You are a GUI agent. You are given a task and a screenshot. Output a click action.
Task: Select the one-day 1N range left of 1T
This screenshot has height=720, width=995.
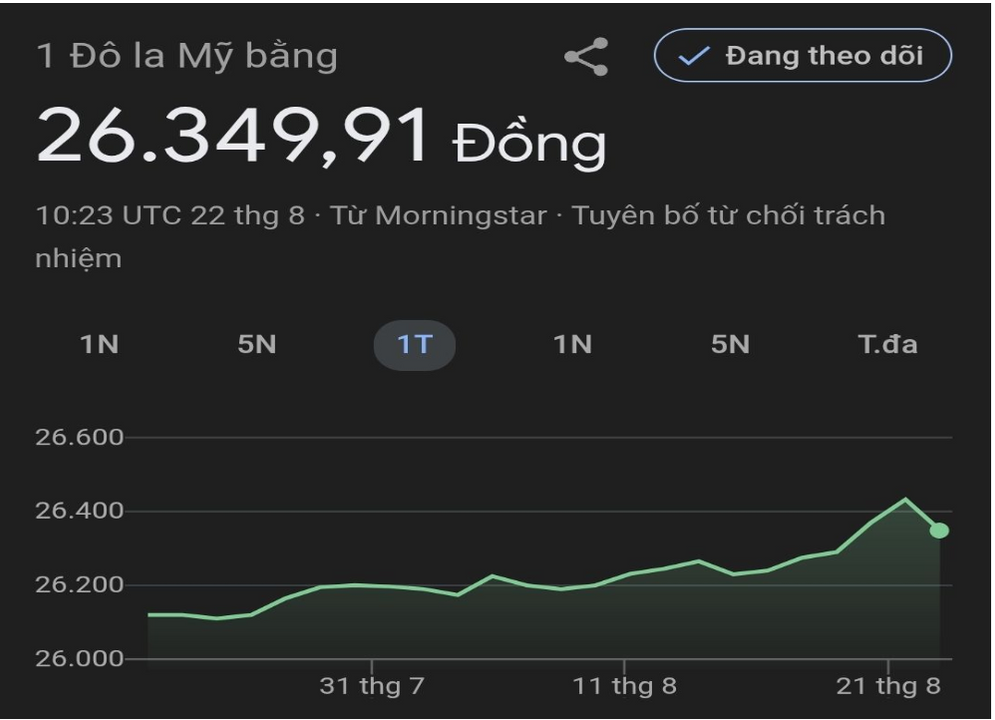tap(99, 345)
